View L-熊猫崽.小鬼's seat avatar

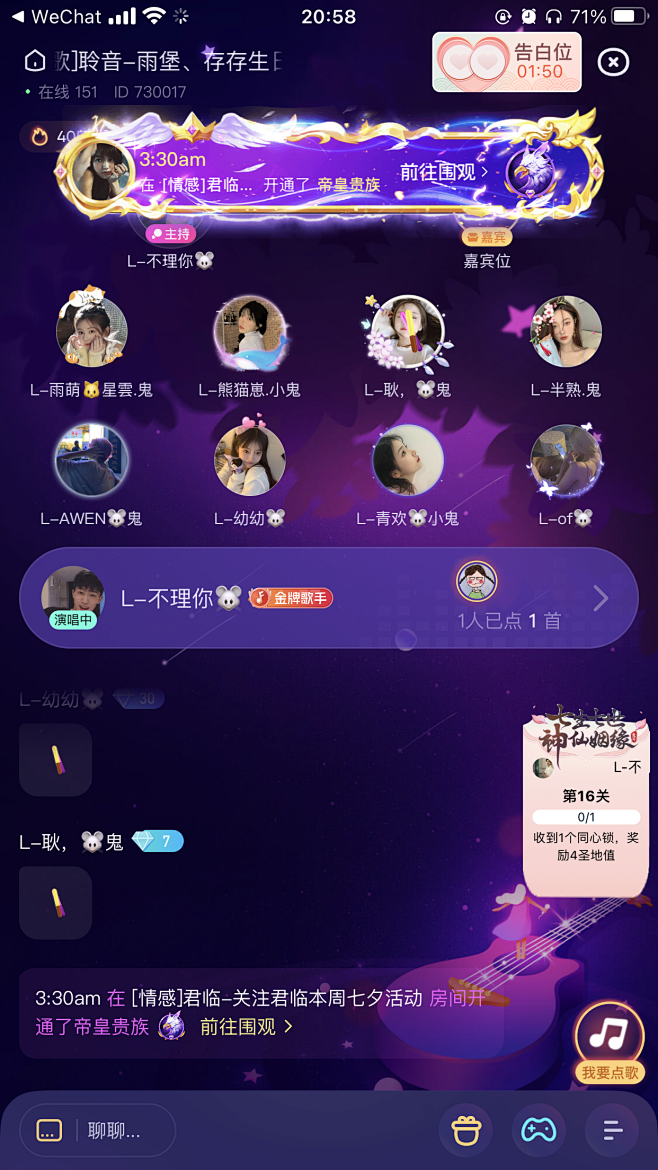coord(249,332)
